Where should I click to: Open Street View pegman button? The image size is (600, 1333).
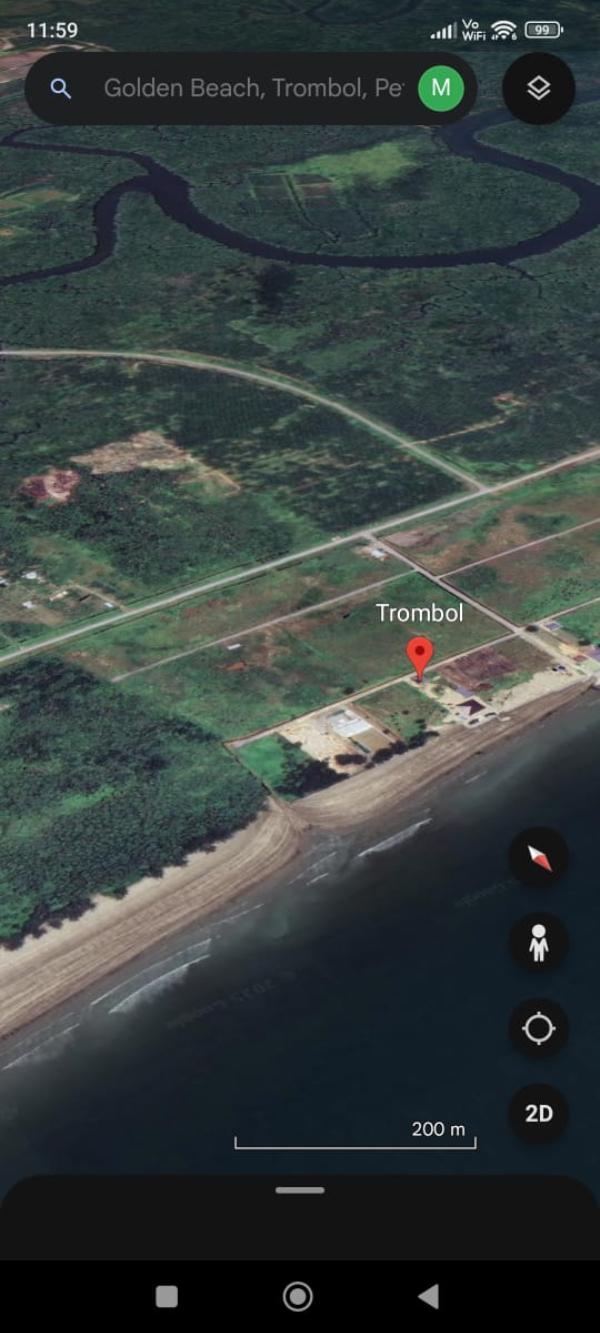[538, 943]
